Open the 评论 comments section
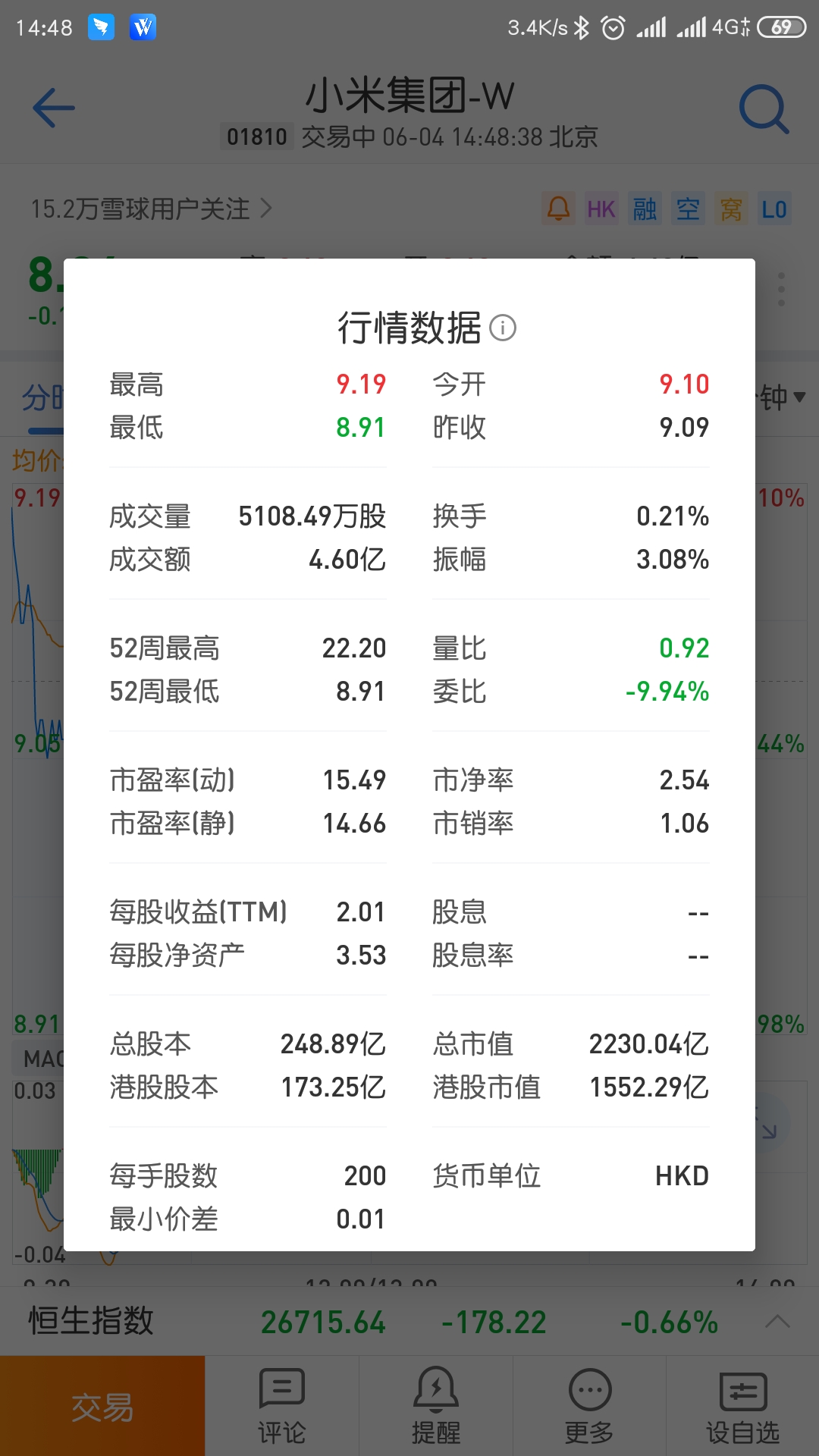 click(x=282, y=1406)
